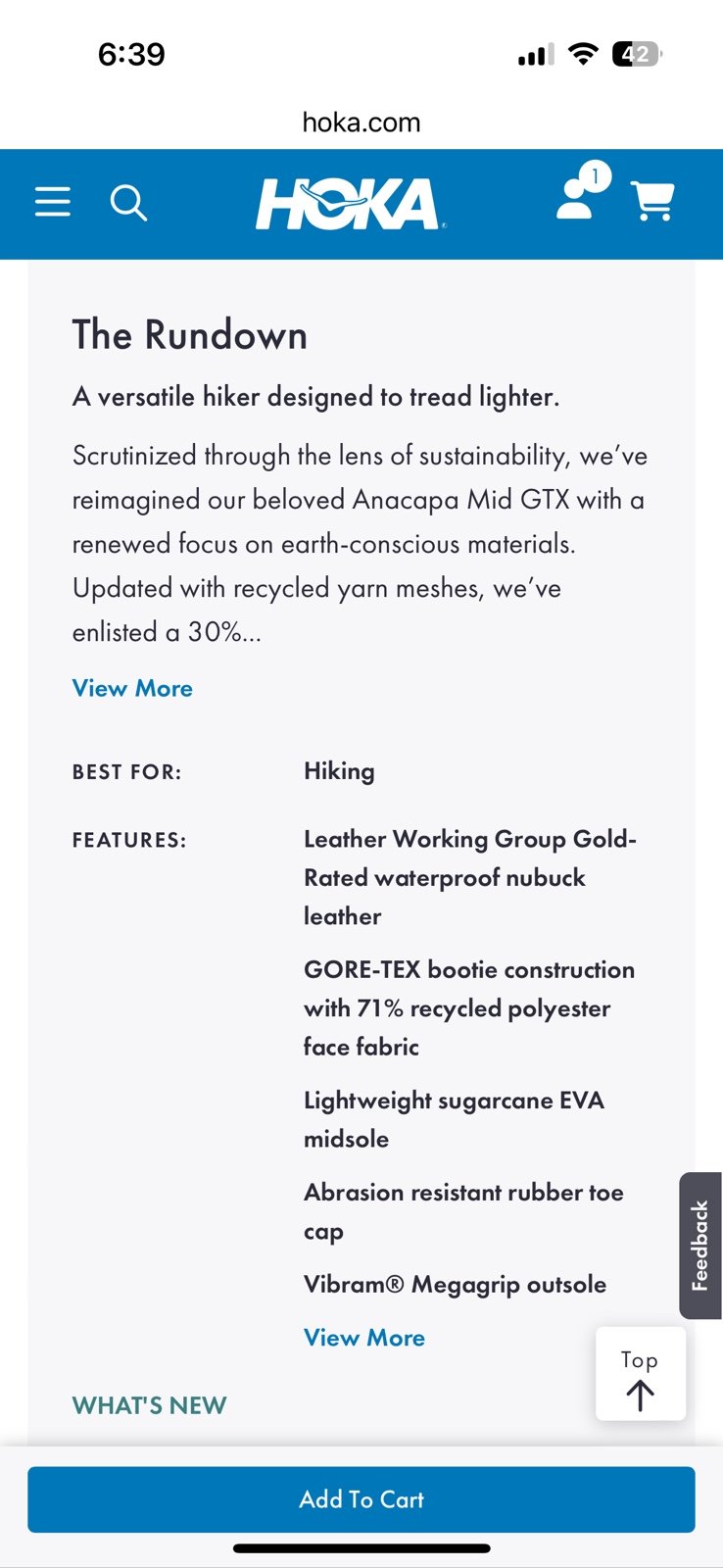Jump back to Top of page

coord(640,1374)
